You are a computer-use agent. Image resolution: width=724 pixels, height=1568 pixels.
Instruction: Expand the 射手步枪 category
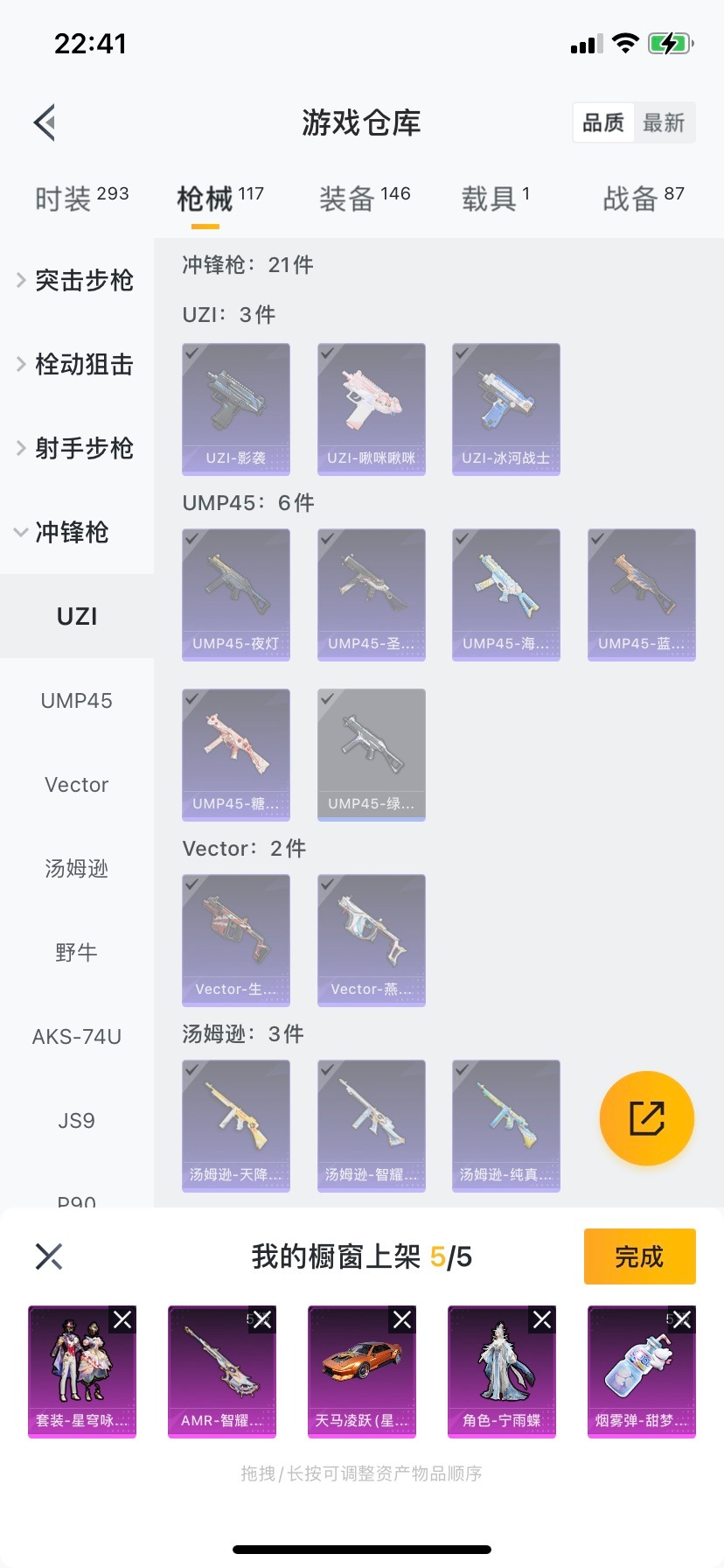click(x=76, y=448)
